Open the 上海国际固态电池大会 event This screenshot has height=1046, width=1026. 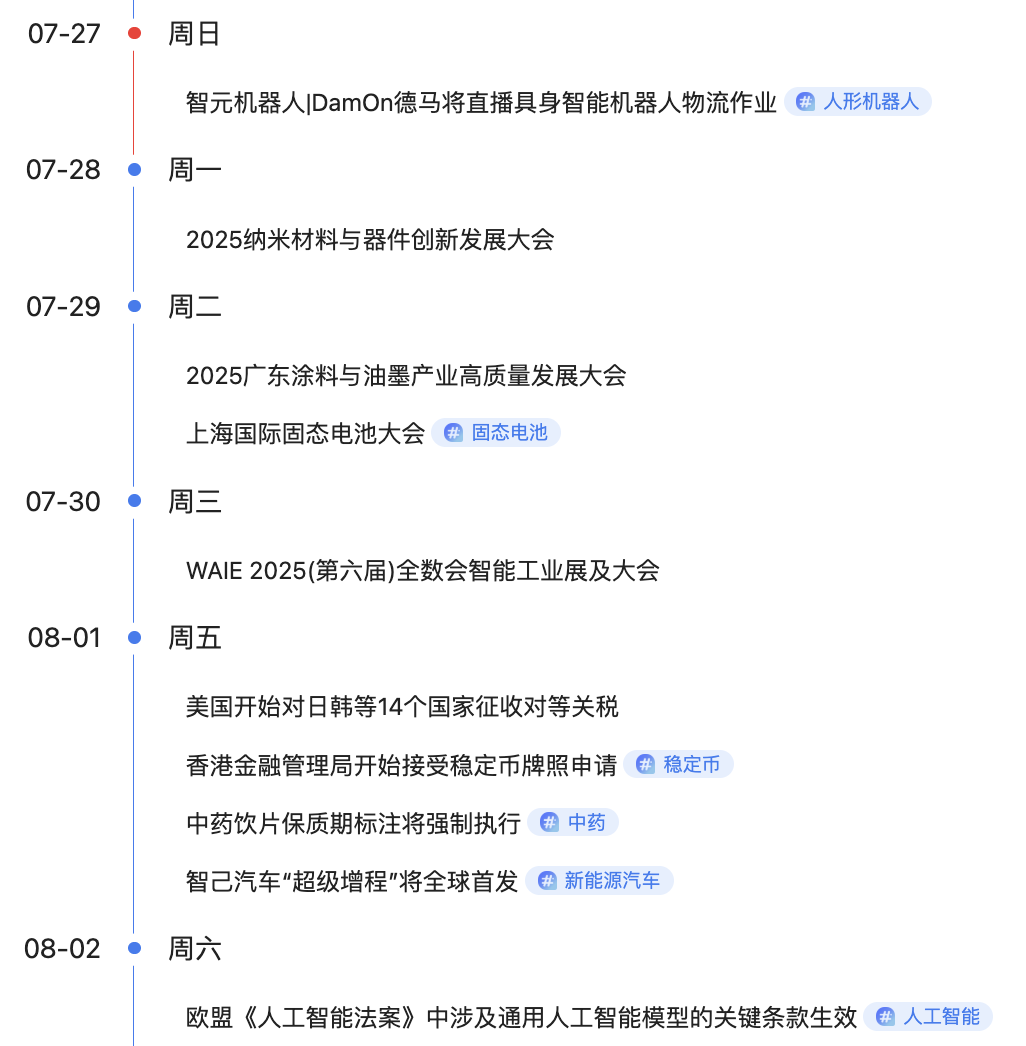(306, 433)
